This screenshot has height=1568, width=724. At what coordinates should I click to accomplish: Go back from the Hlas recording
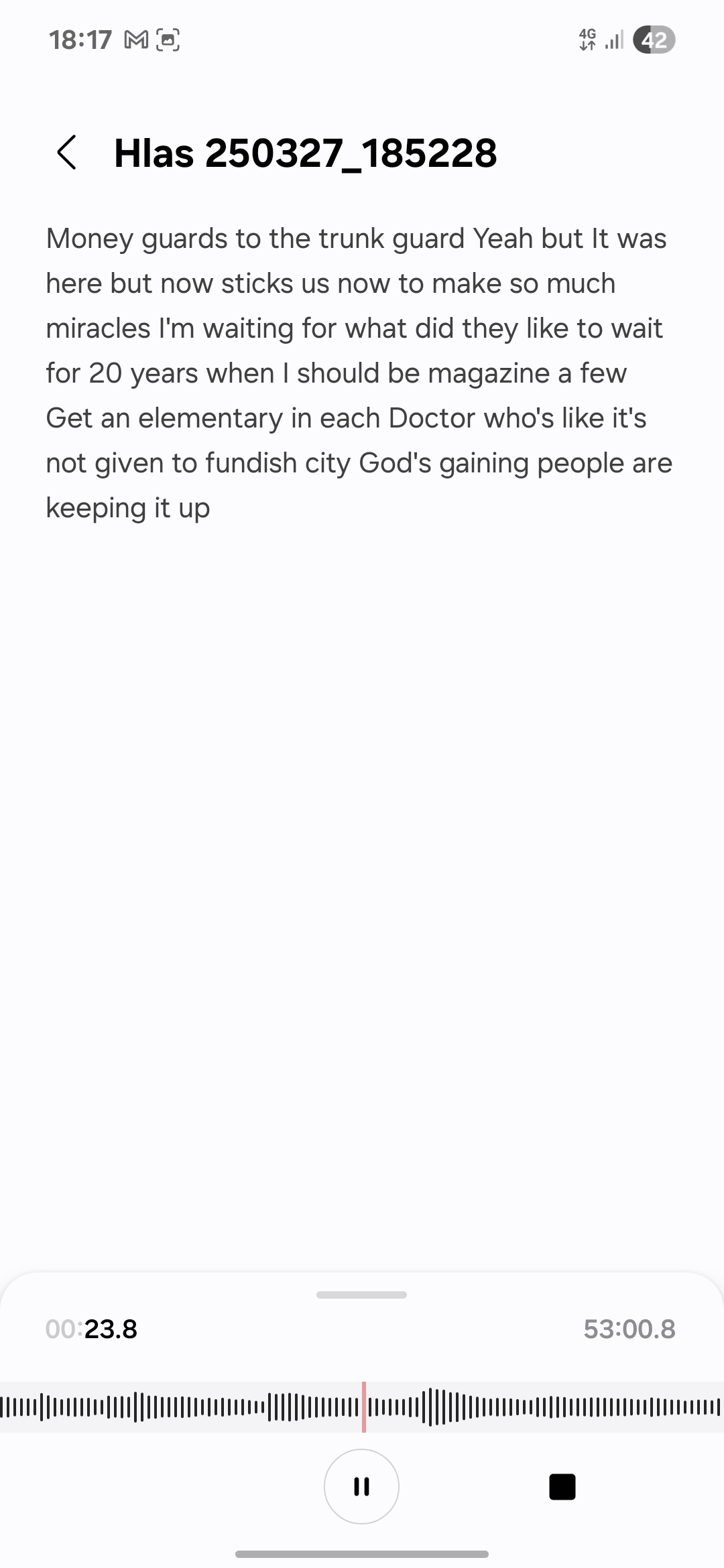[x=66, y=153]
